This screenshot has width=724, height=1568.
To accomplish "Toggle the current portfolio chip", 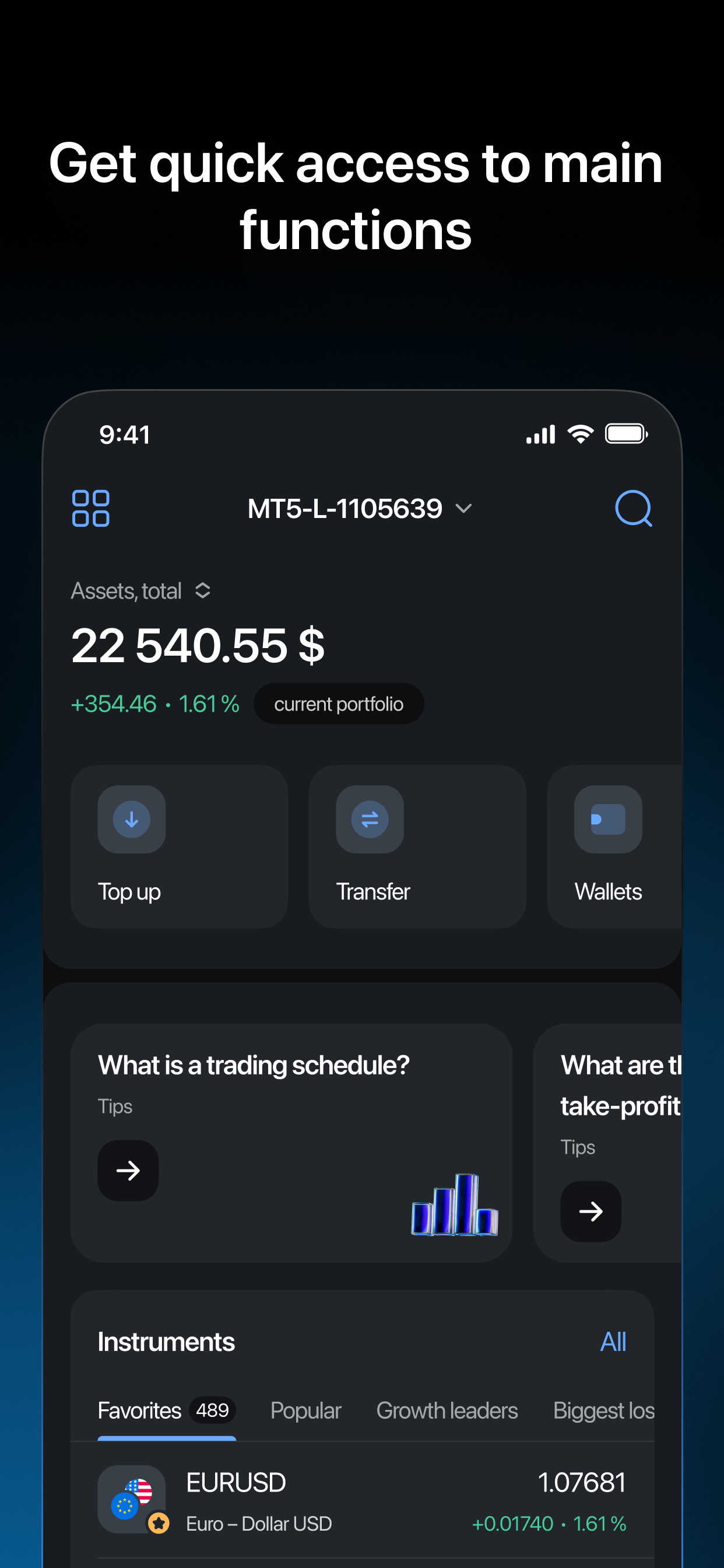I will pos(338,703).
